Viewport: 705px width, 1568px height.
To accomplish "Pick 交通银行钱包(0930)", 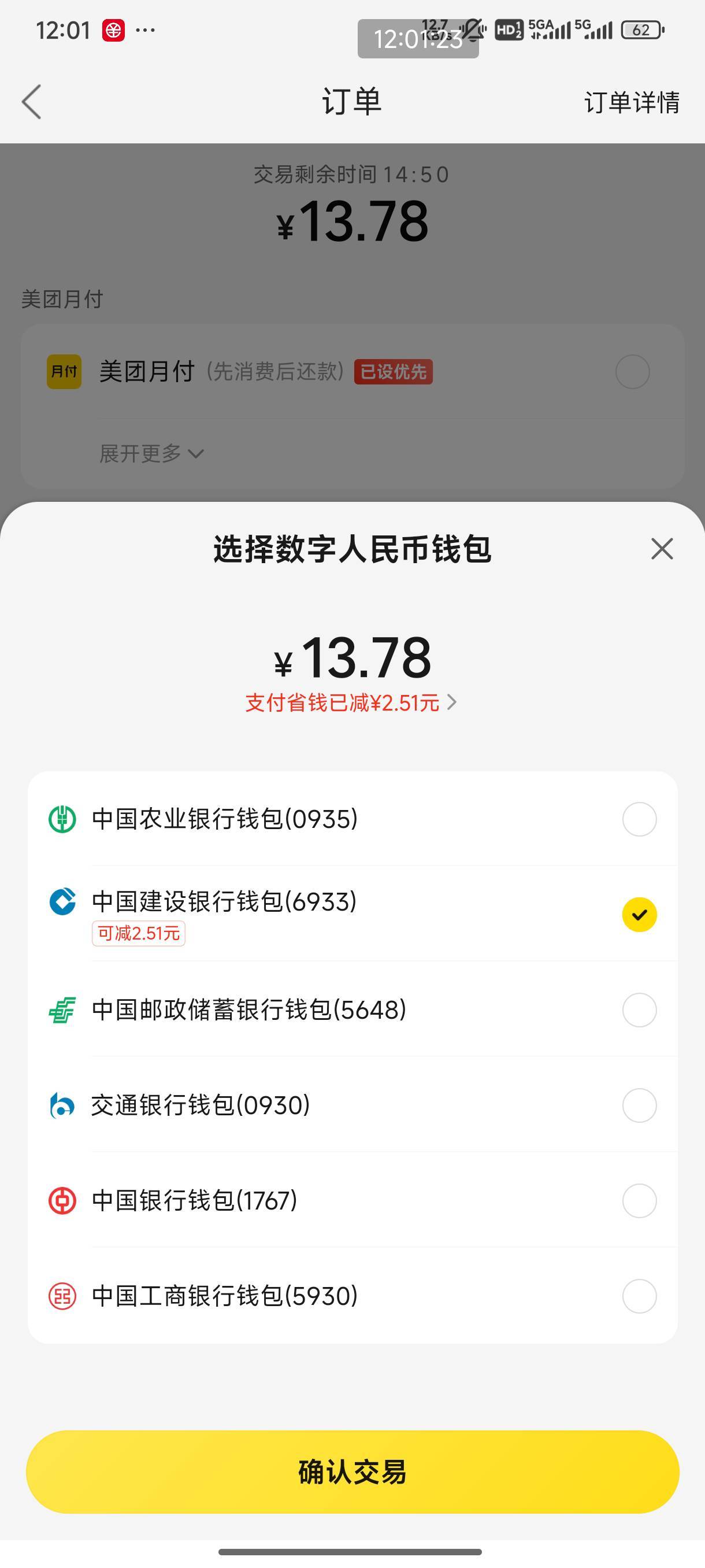I will point(353,1104).
